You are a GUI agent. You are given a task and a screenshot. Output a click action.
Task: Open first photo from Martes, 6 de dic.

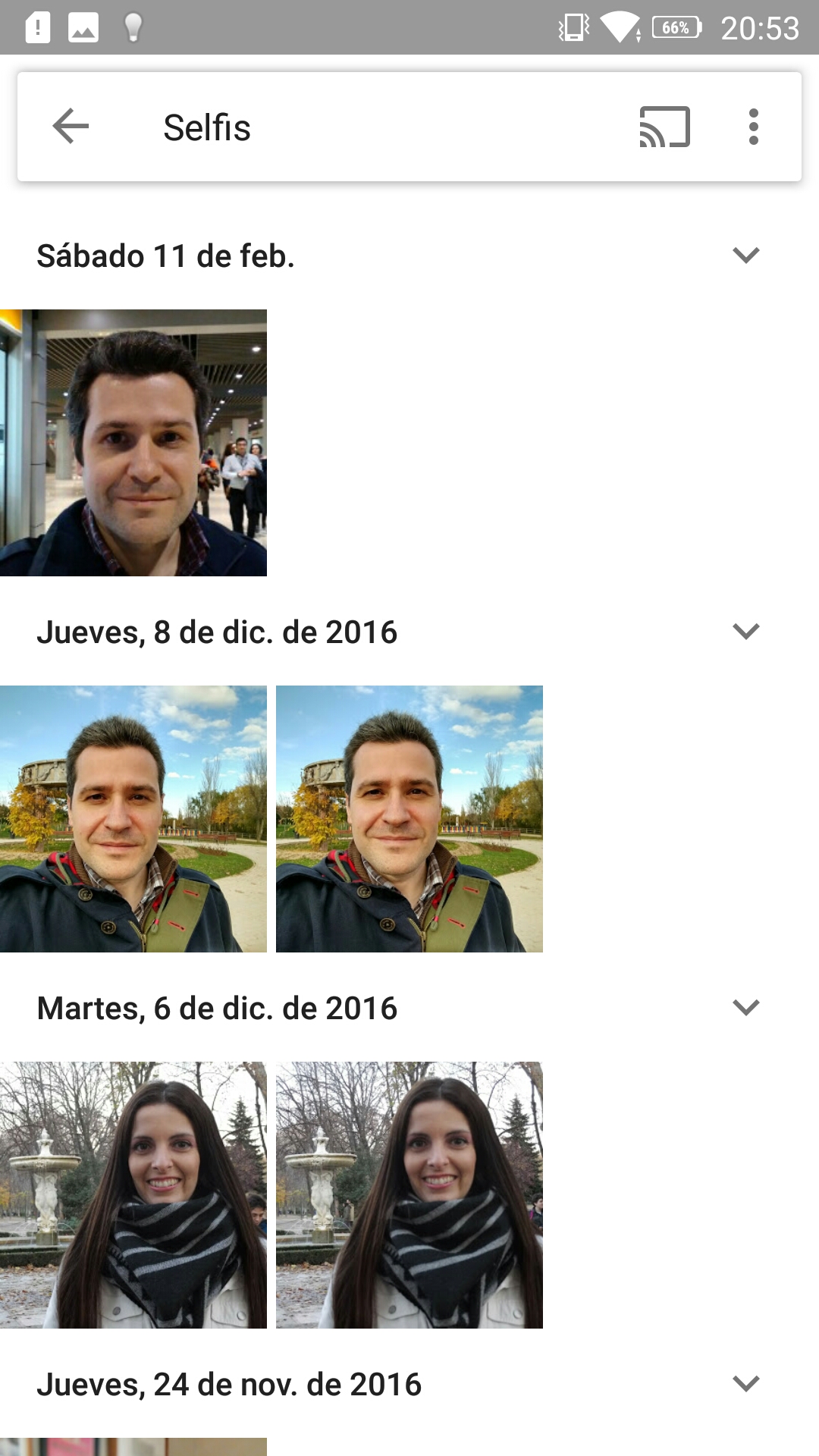(133, 1195)
